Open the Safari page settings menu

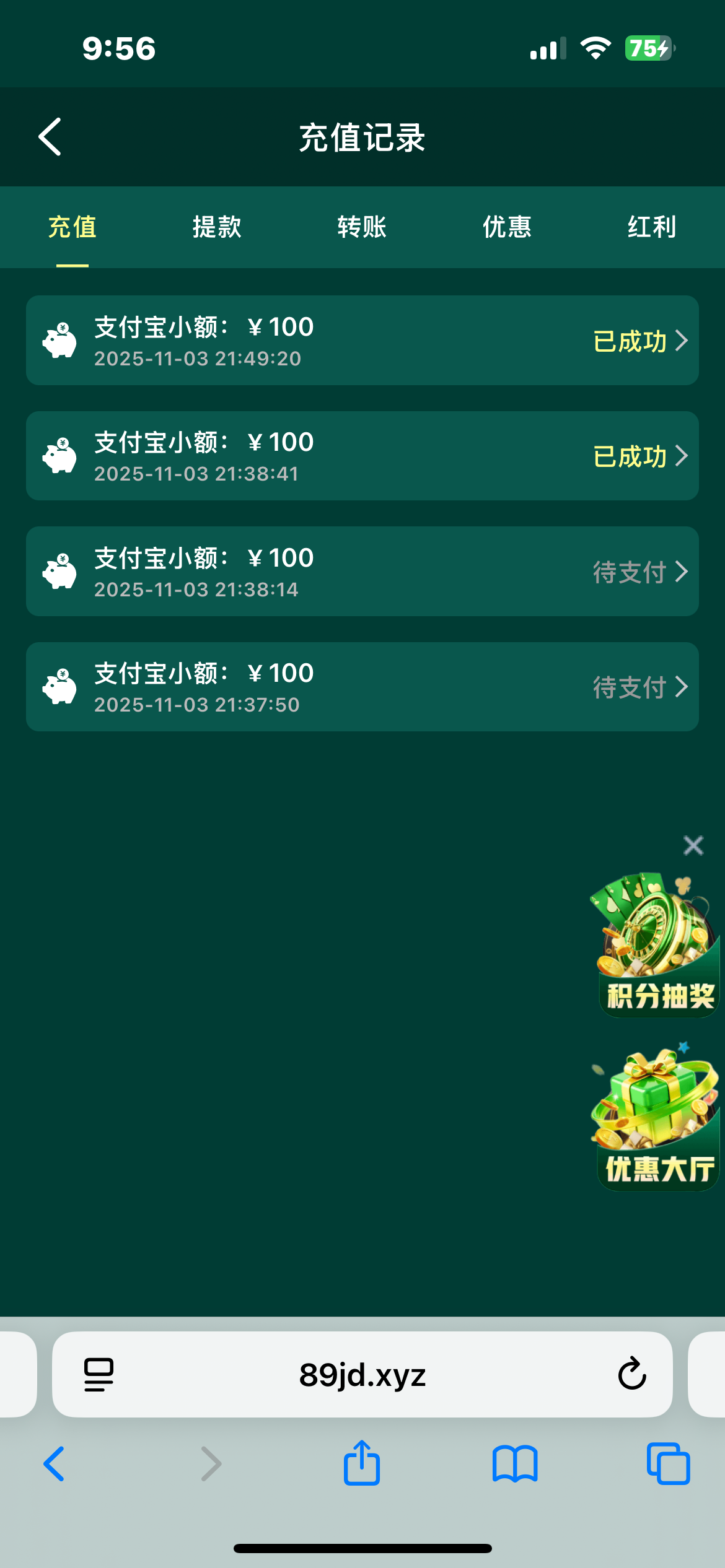point(99,1375)
